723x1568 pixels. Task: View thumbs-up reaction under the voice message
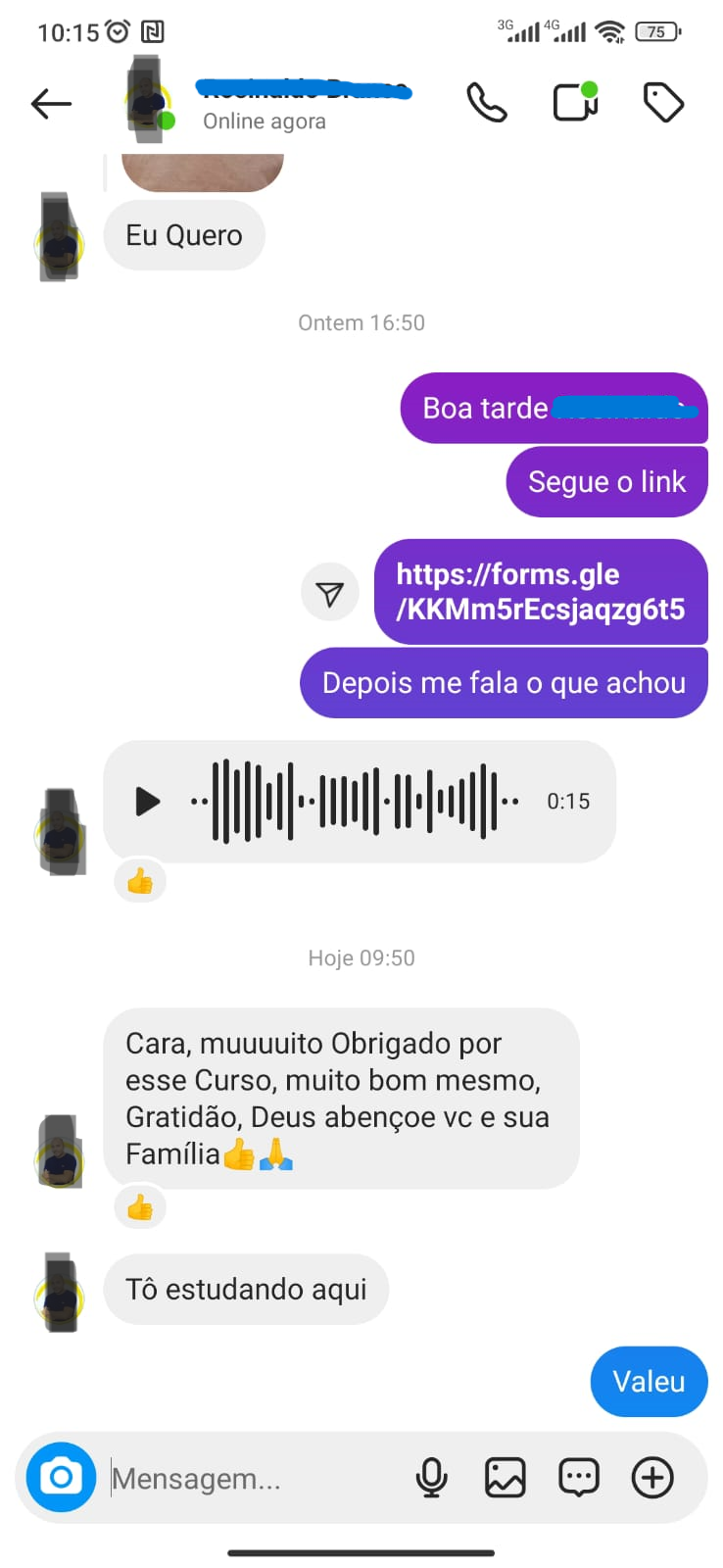pos(140,882)
